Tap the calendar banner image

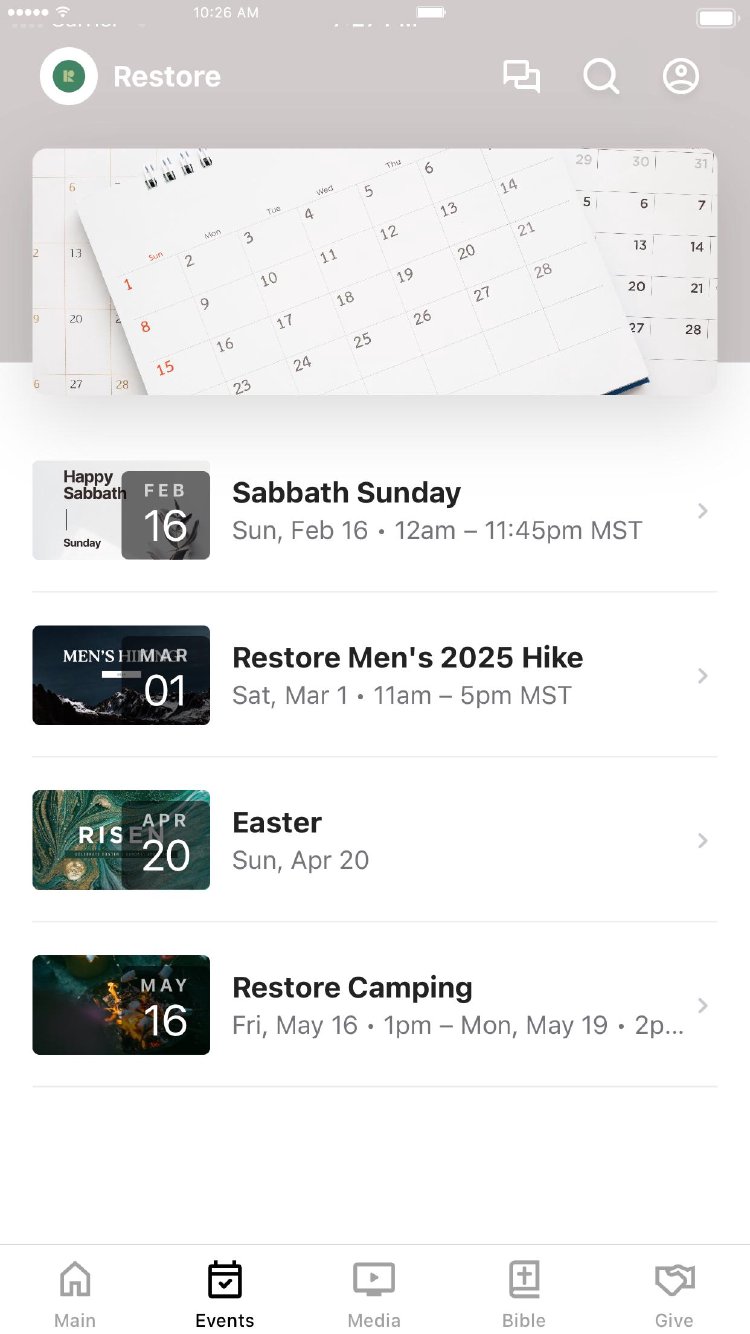point(374,271)
